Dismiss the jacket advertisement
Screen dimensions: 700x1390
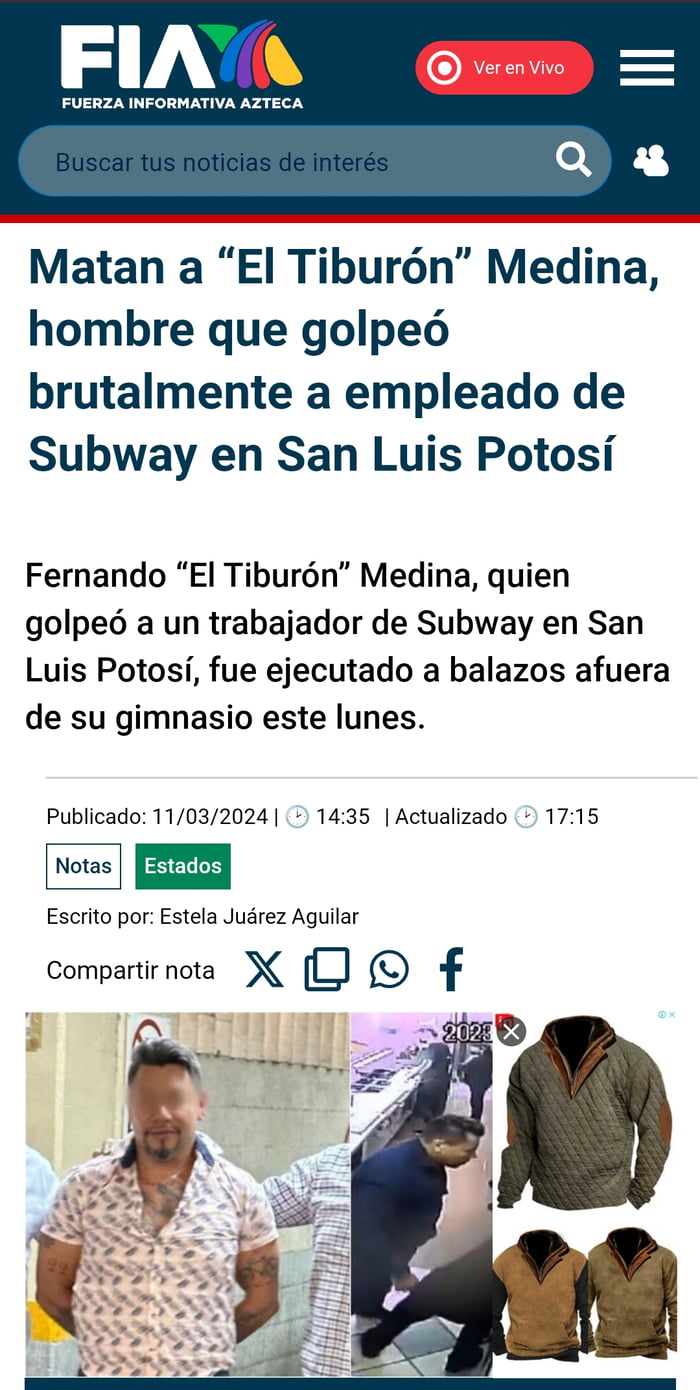(511, 1031)
